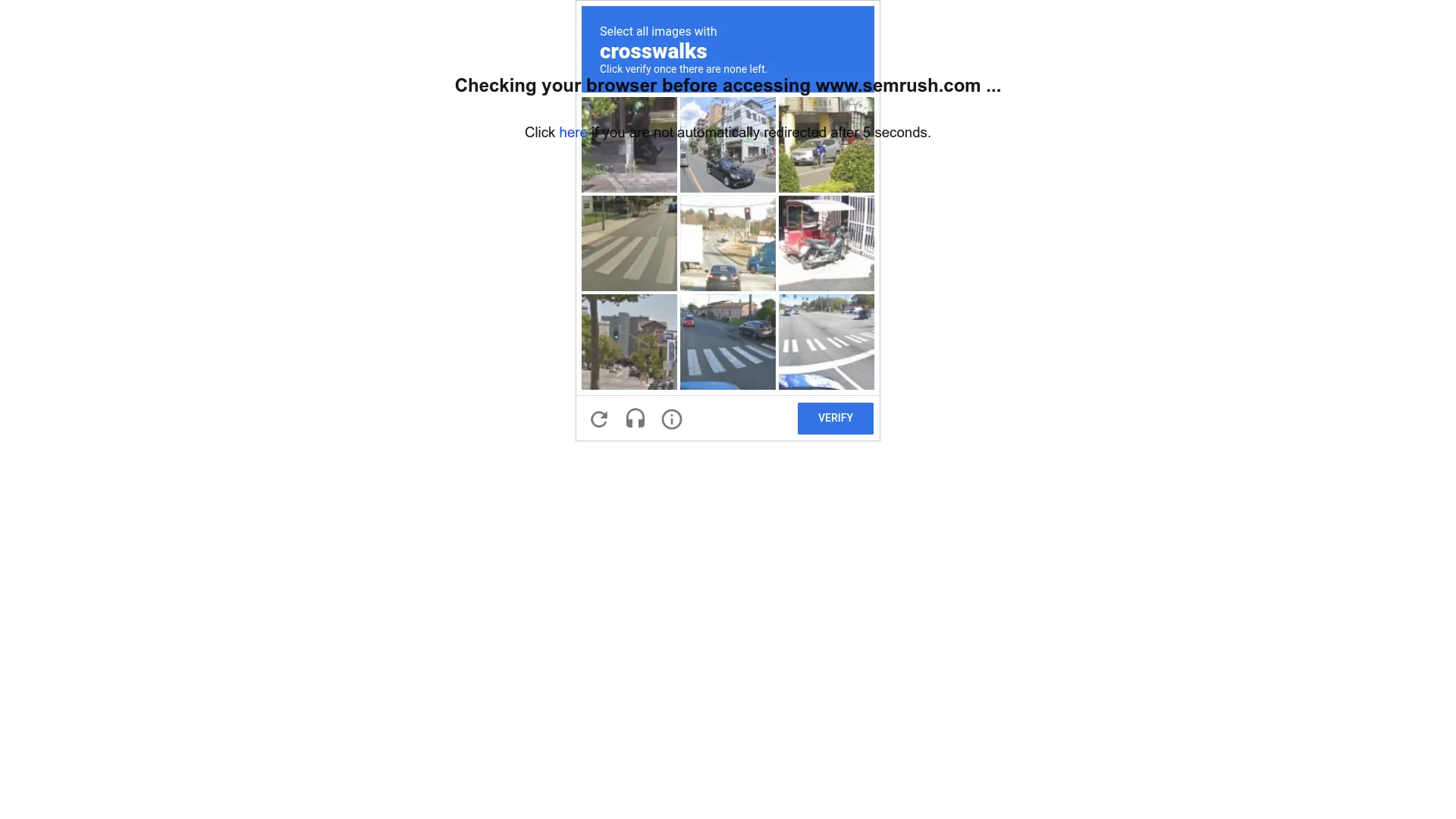Image resolution: width=1456 pixels, height=819 pixels.
Task: Select the tile with the tall building behind trees
Action: pos(629,342)
